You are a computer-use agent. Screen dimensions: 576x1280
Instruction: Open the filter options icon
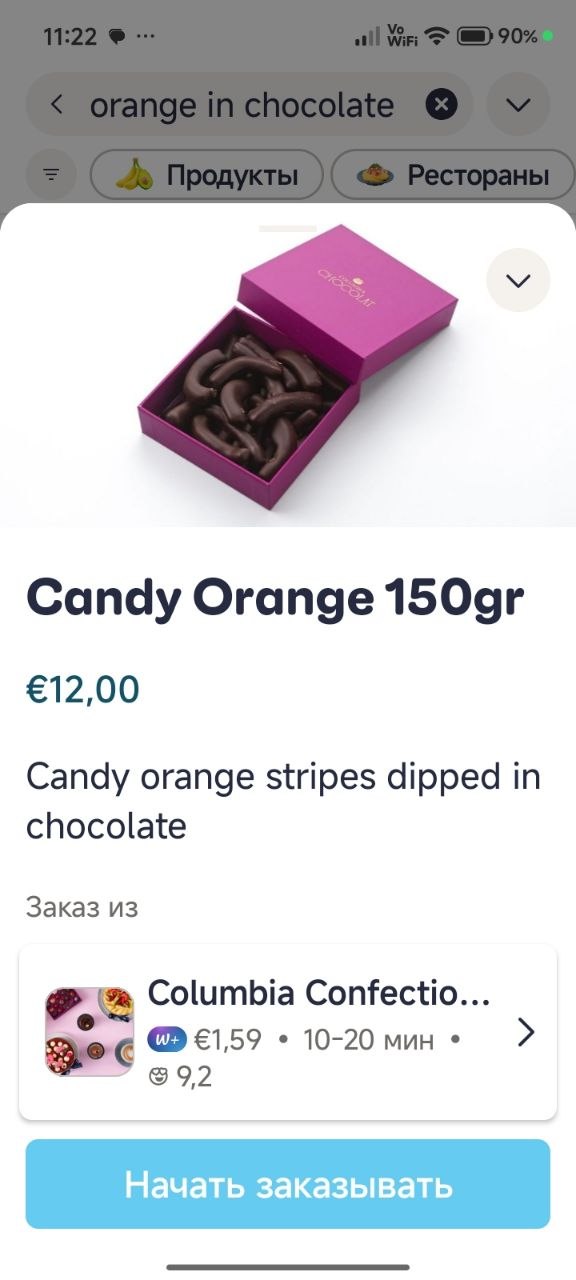(x=51, y=176)
